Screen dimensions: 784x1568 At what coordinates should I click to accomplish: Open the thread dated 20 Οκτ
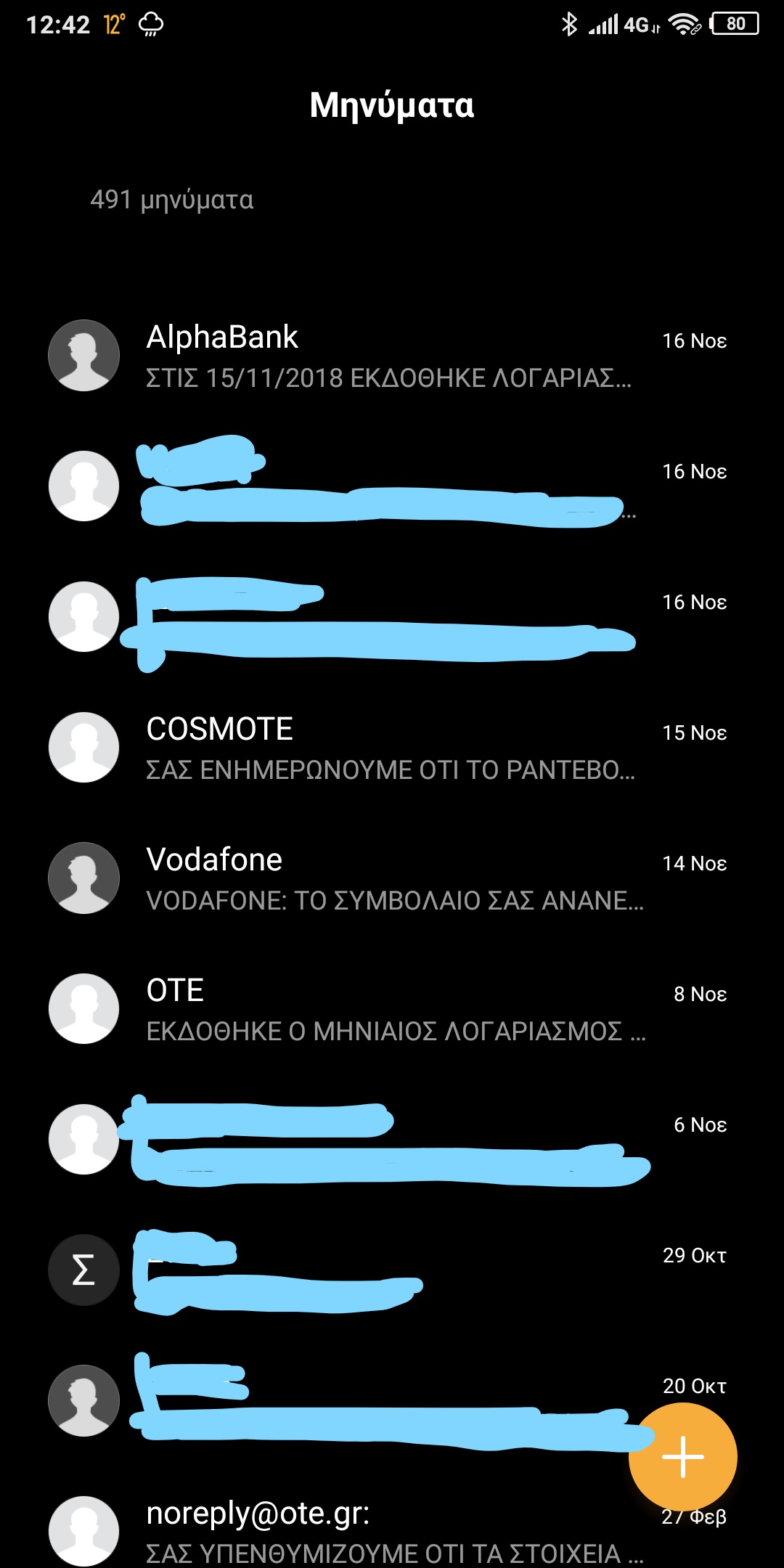coord(363,1401)
